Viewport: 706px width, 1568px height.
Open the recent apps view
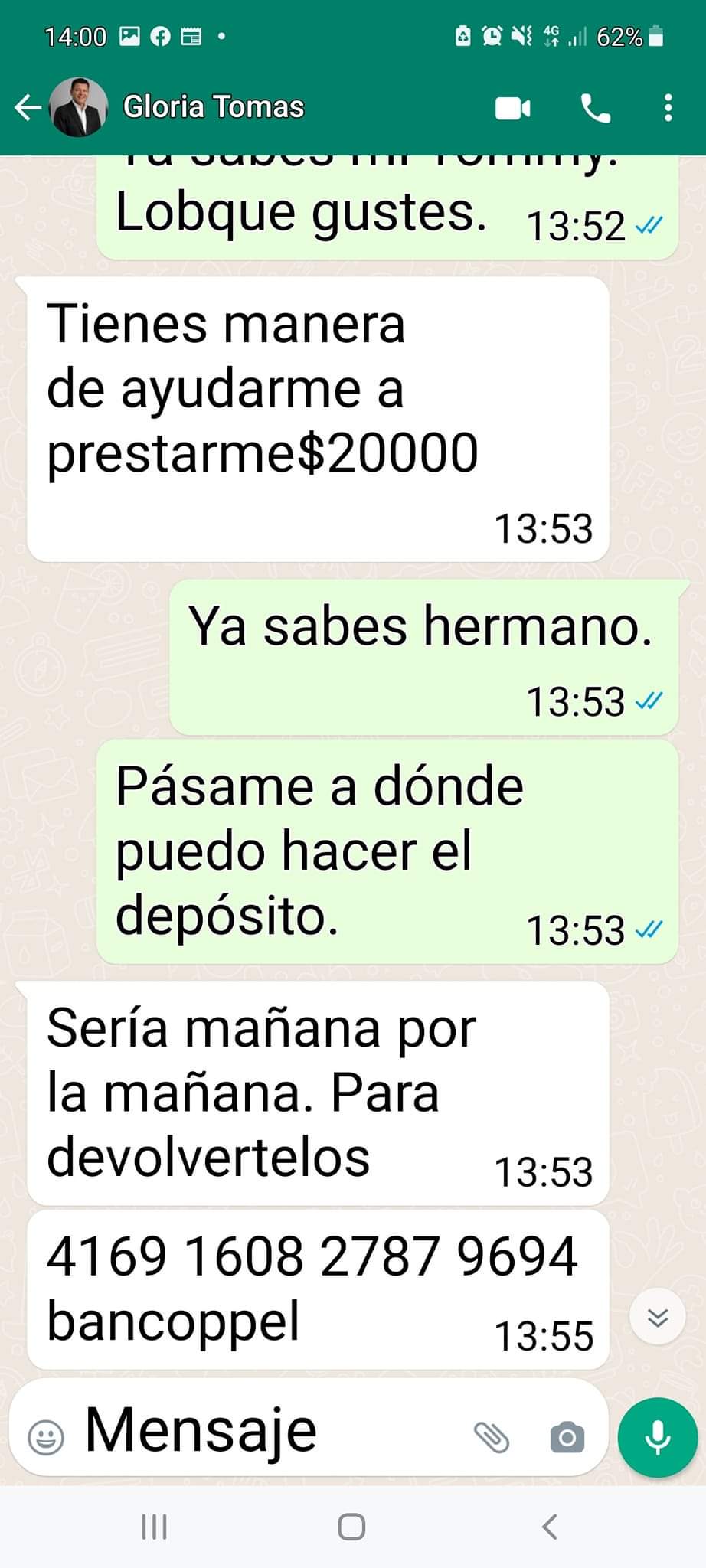click(155, 1527)
